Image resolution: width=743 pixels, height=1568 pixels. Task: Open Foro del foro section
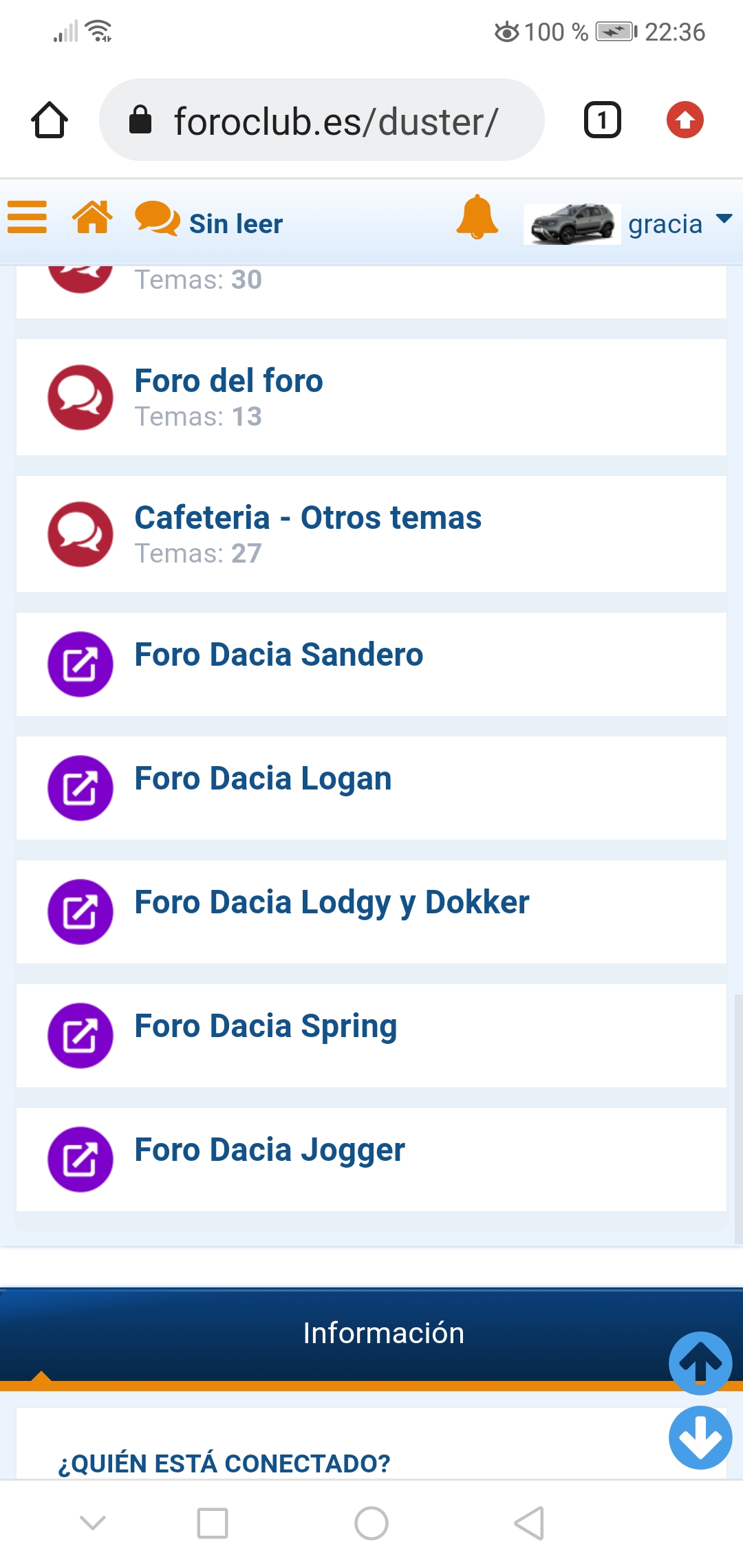228,381
